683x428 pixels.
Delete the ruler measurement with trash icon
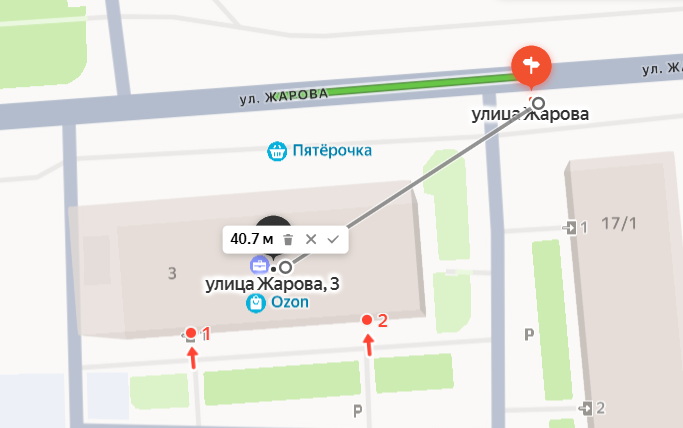(x=288, y=239)
